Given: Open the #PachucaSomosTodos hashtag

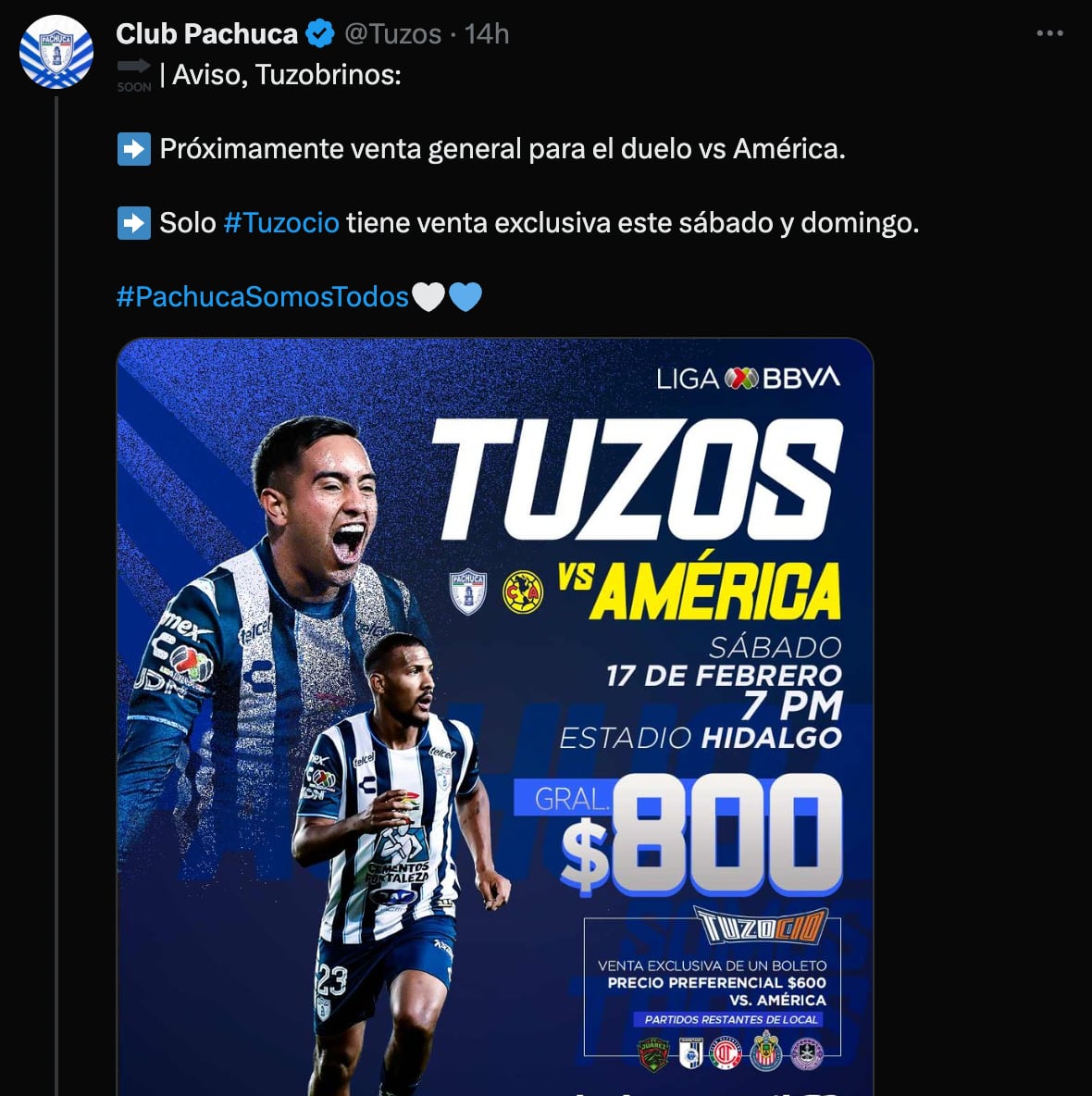Looking at the screenshot, I should pos(263,297).
